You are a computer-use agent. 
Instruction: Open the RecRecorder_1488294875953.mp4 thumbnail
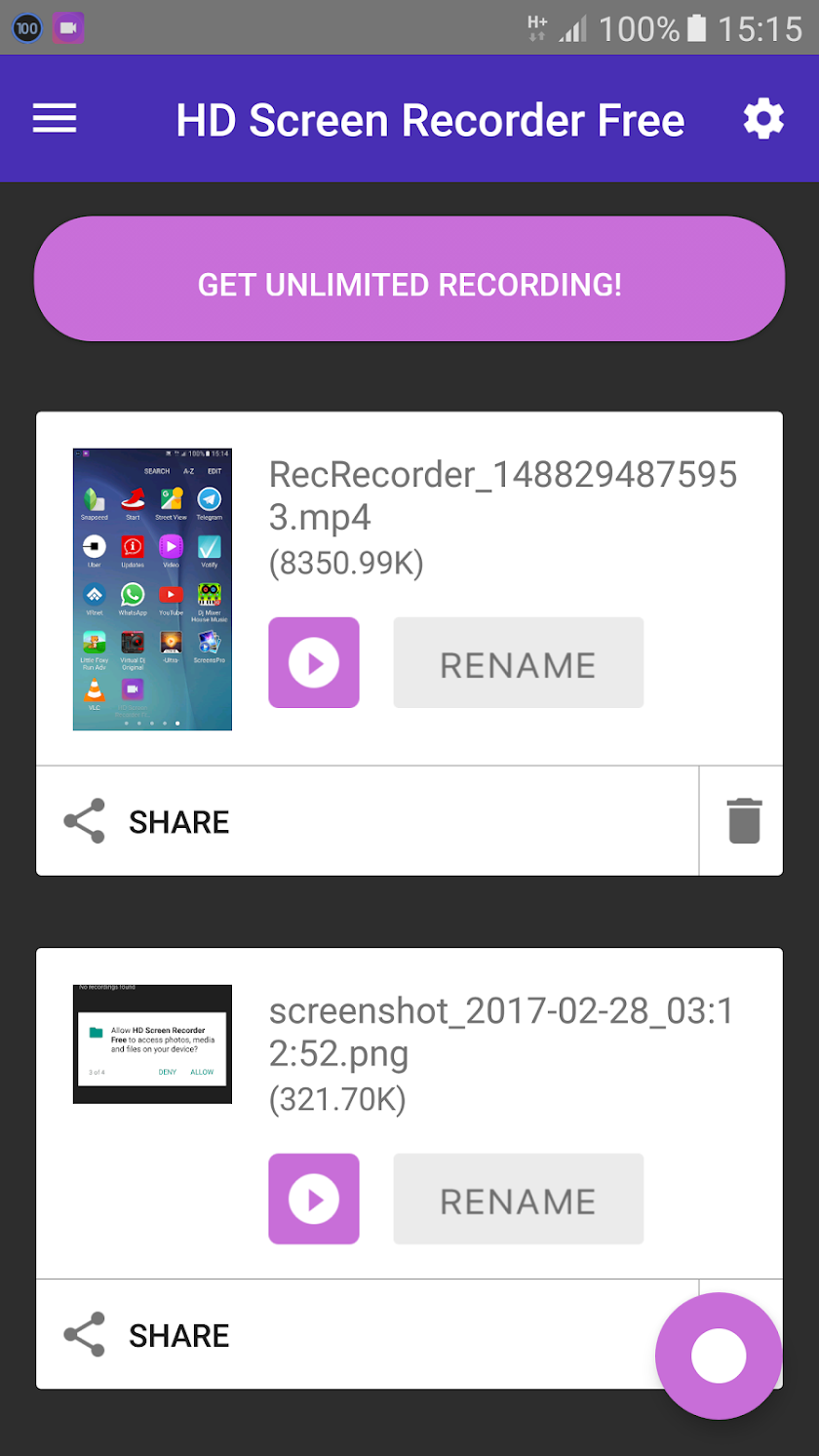click(152, 589)
